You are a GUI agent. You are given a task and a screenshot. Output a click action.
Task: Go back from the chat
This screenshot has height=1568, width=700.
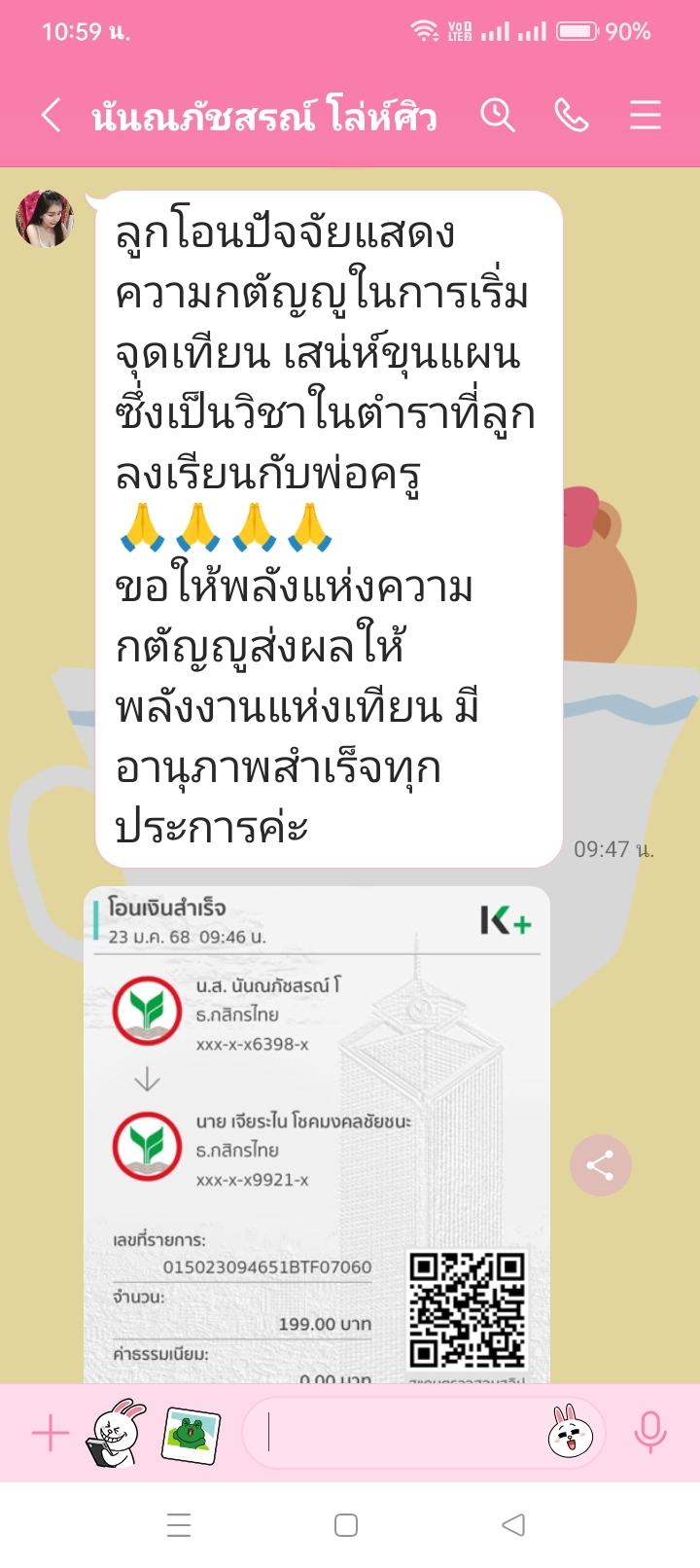click(52, 116)
